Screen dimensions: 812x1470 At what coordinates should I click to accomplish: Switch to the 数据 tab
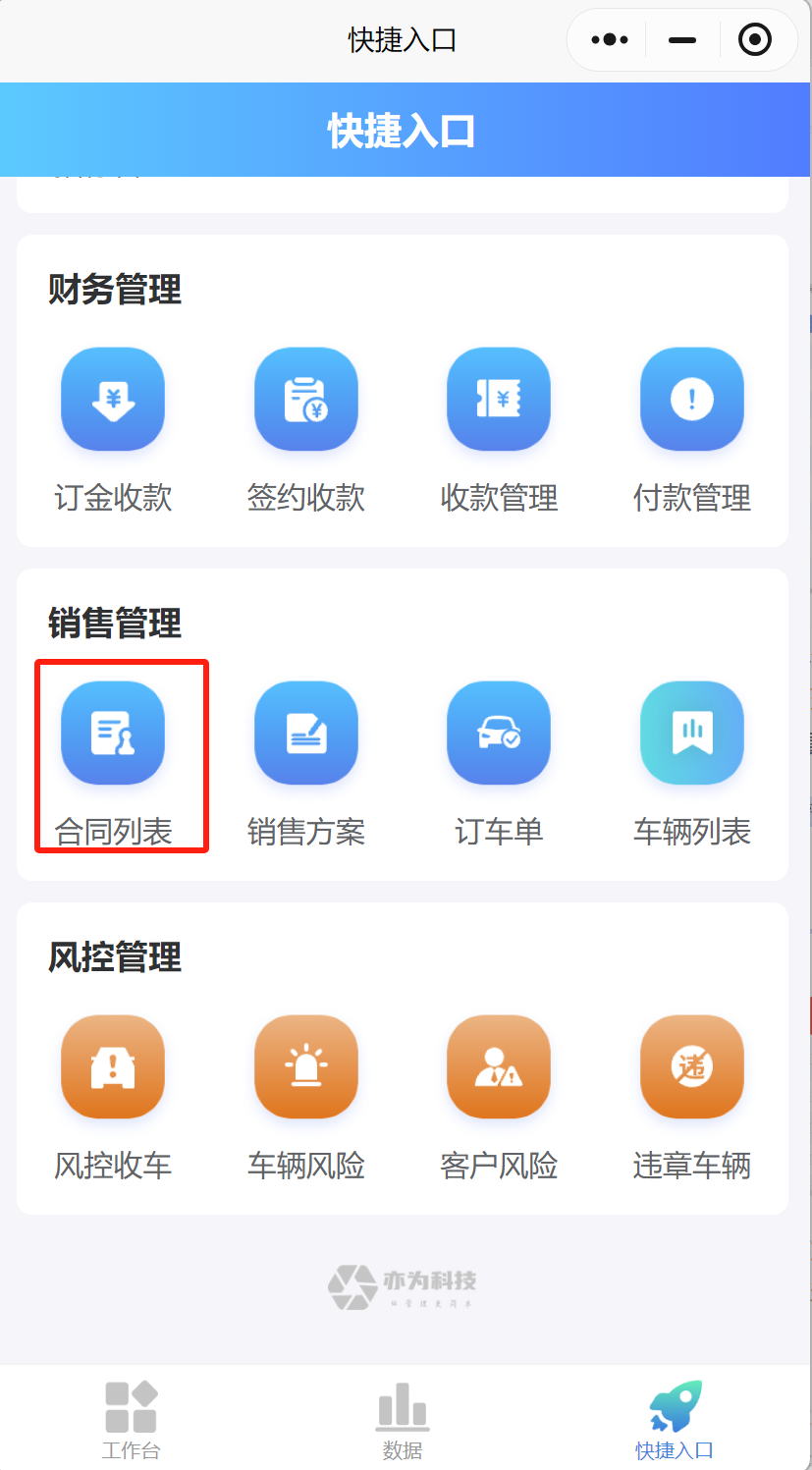pyautogui.click(x=403, y=1419)
